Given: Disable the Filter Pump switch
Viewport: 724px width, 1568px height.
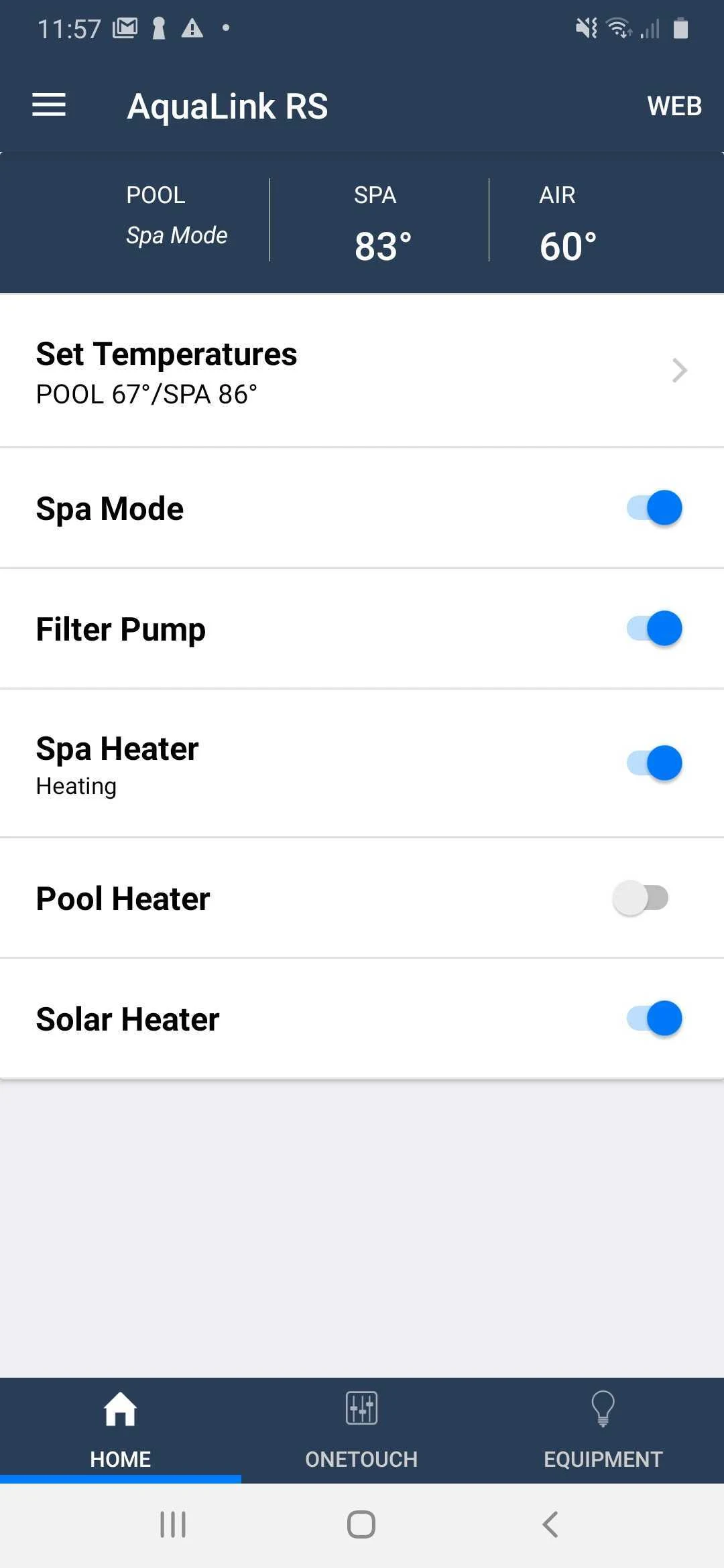Looking at the screenshot, I should [x=654, y=629].
